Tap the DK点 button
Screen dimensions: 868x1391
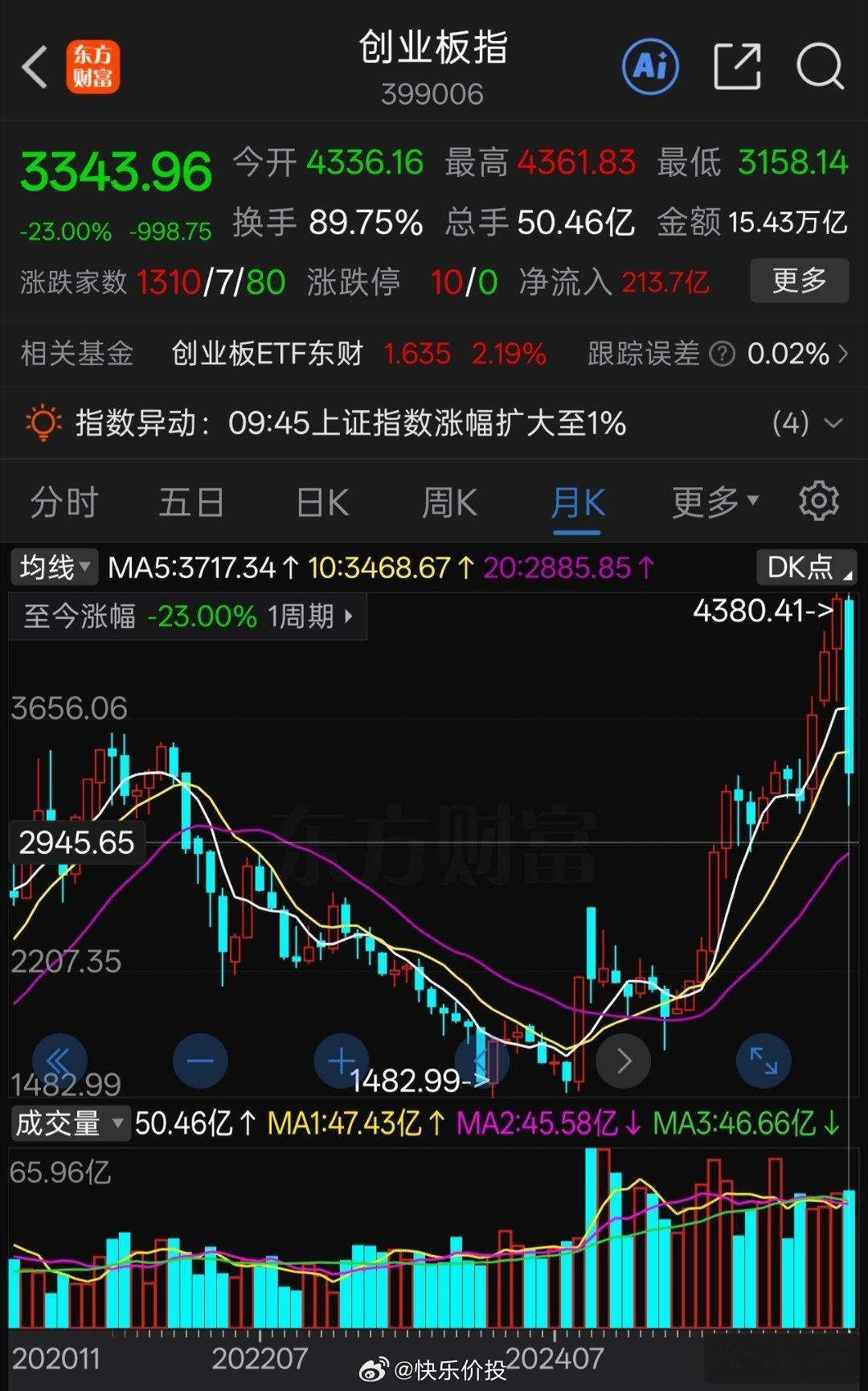(x=807, y=568)
